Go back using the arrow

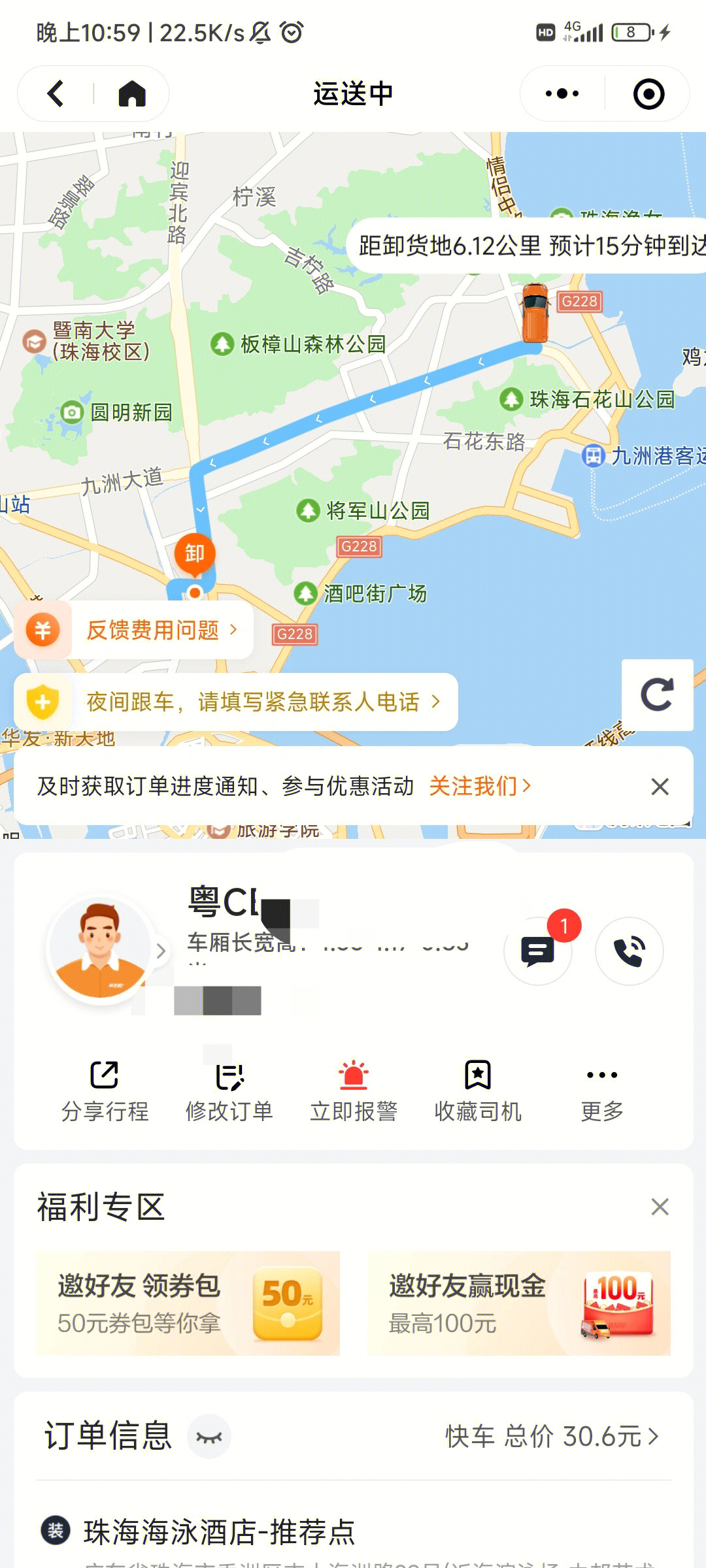click(x=56, y=93)
